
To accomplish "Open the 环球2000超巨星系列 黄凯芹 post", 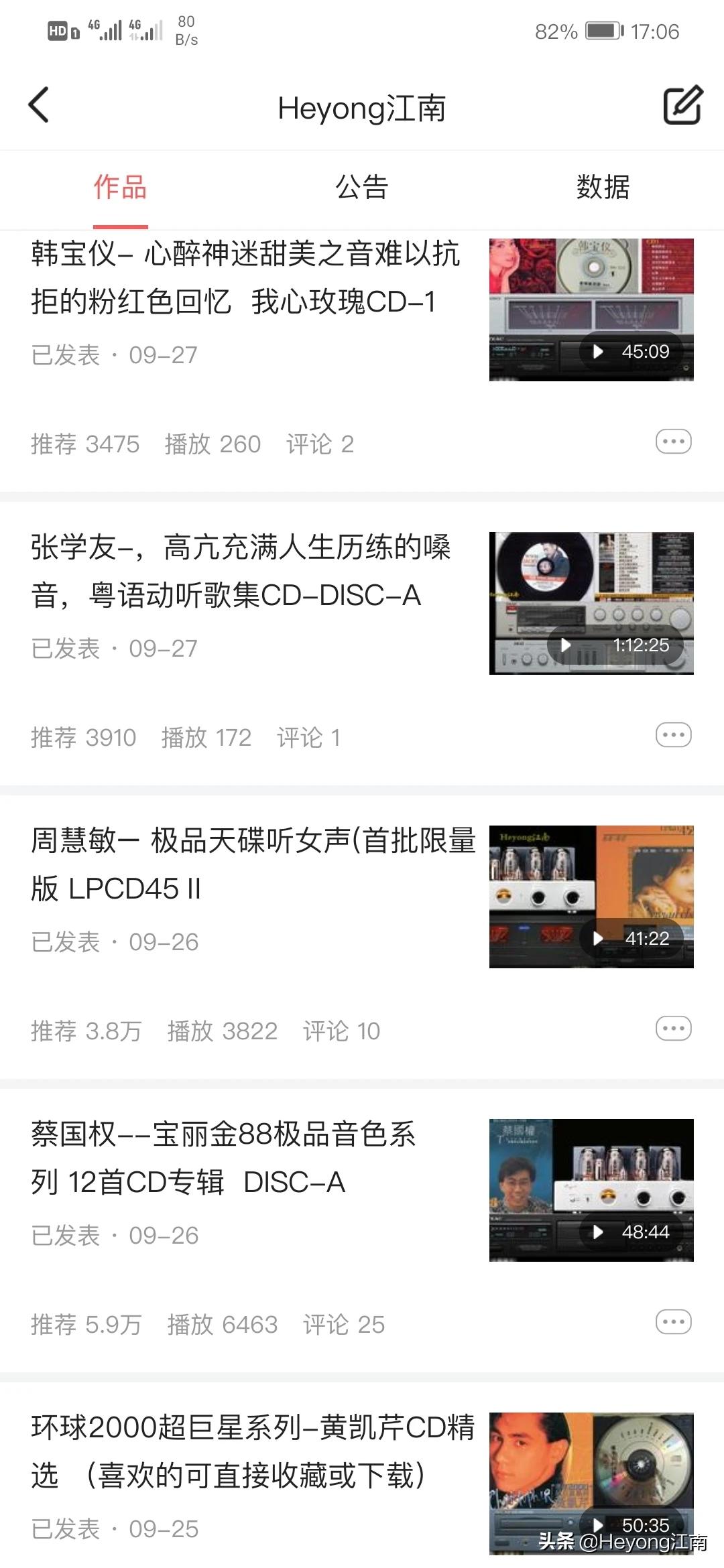I will [252, 1451].
